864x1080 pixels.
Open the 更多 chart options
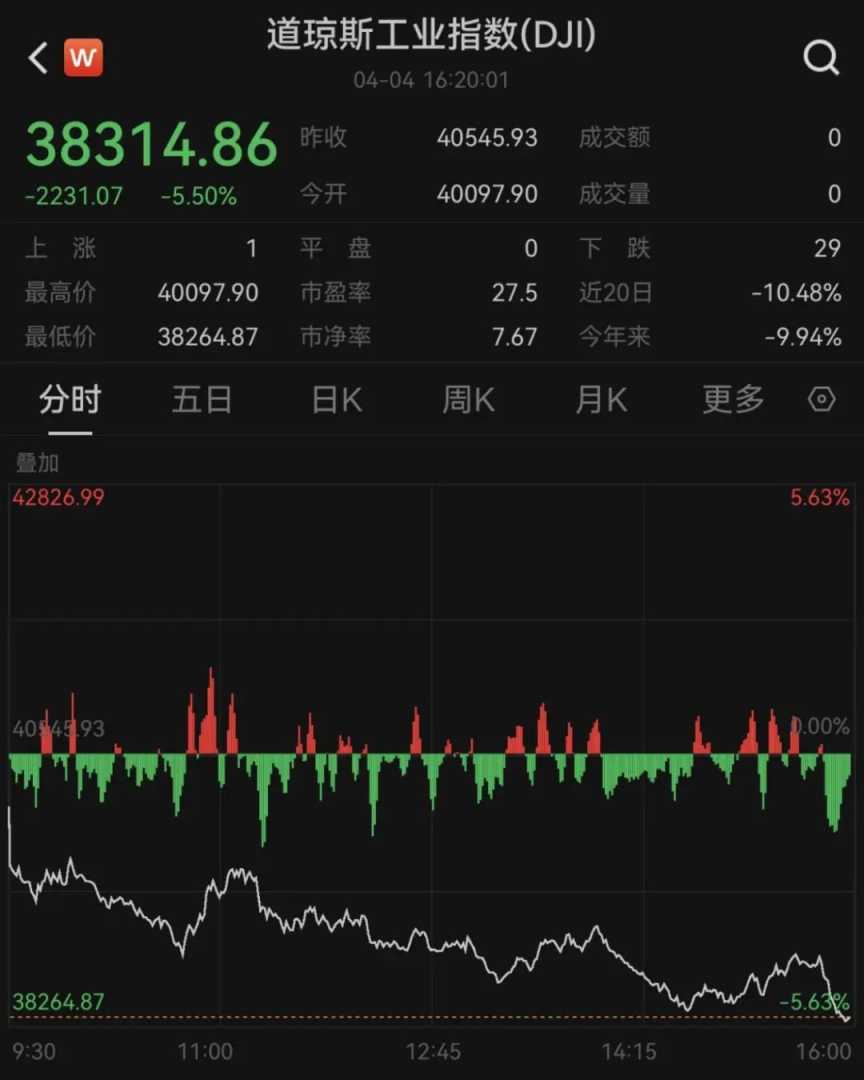pos(733,400)
